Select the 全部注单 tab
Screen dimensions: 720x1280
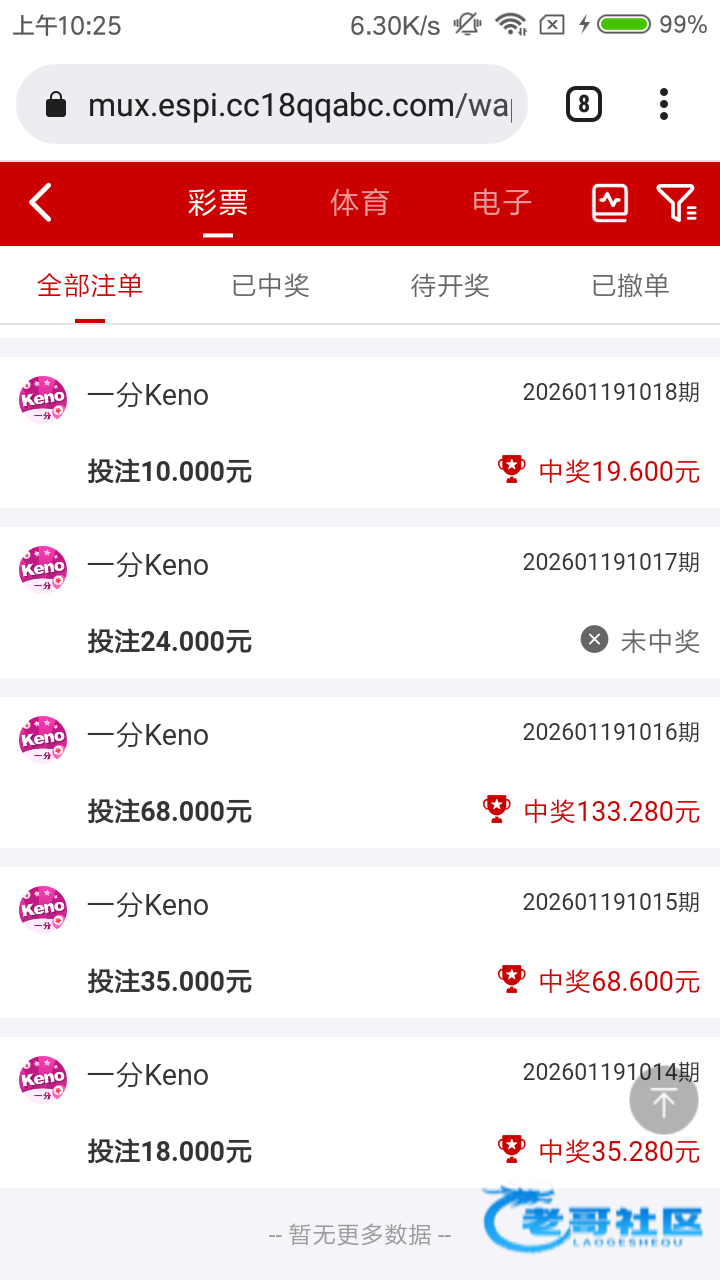[90, 286]
